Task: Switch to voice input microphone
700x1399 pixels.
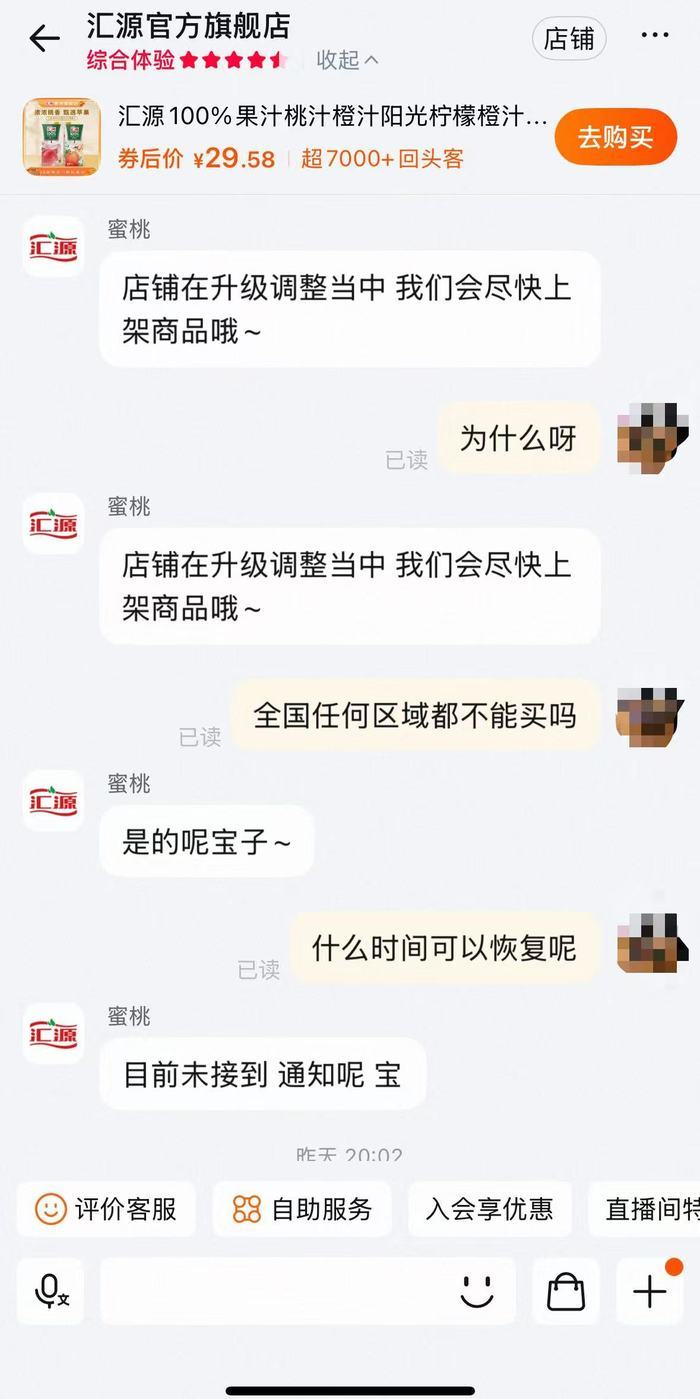Action: (x=51, y=1291)
